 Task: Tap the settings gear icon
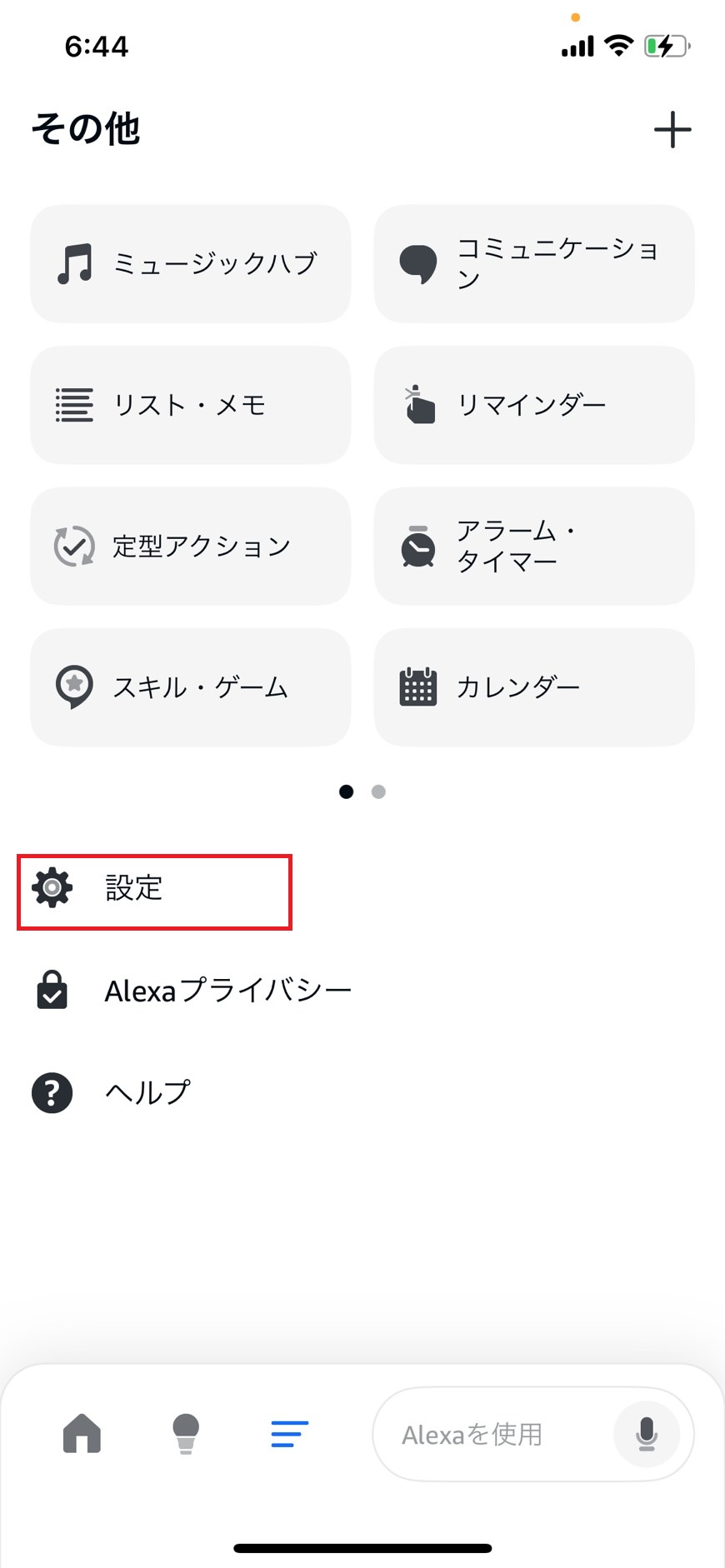pyautogui.click(x=52, y=889)
